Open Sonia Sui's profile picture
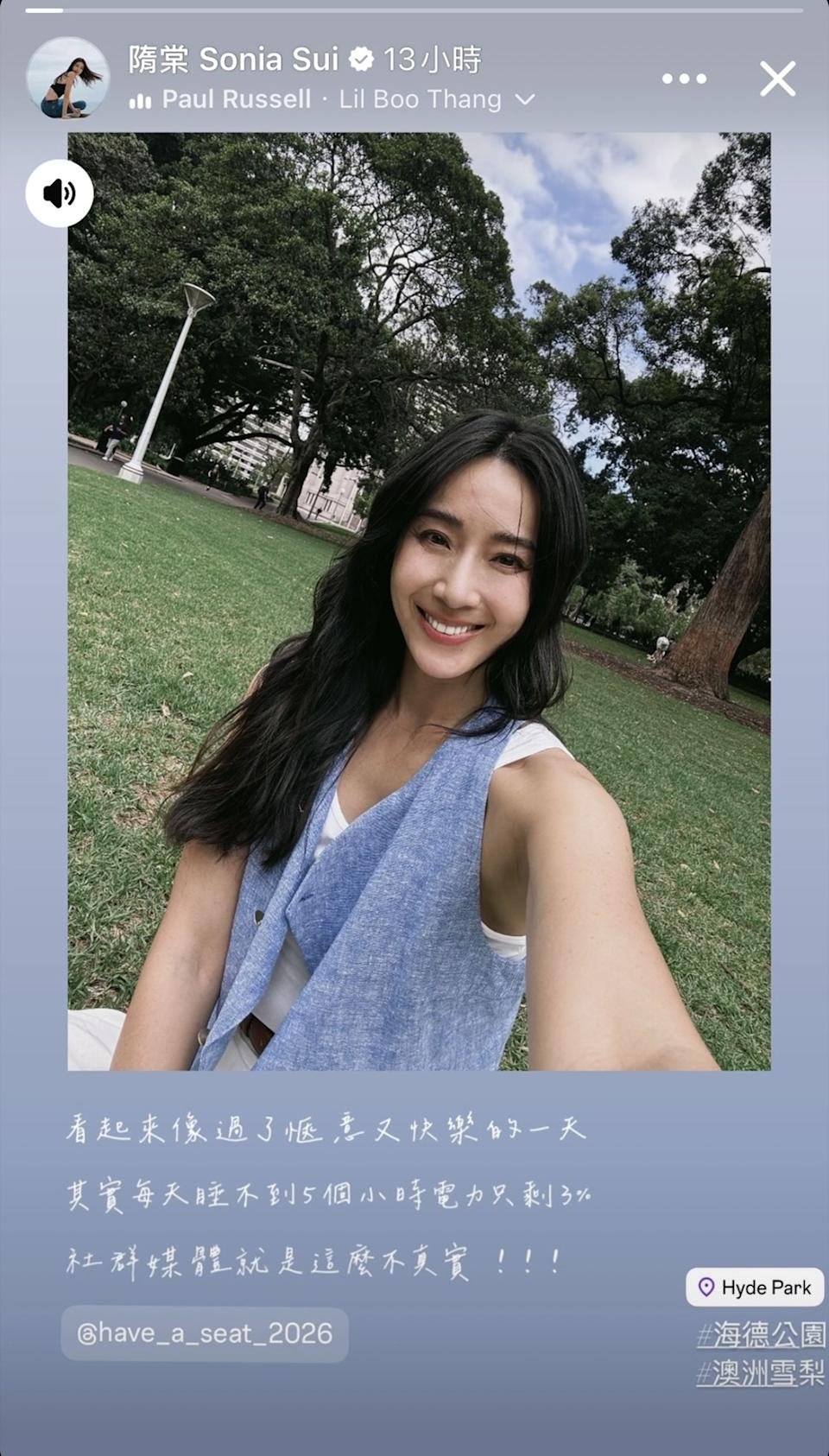Screen dimensions: 829x1456 68,78
